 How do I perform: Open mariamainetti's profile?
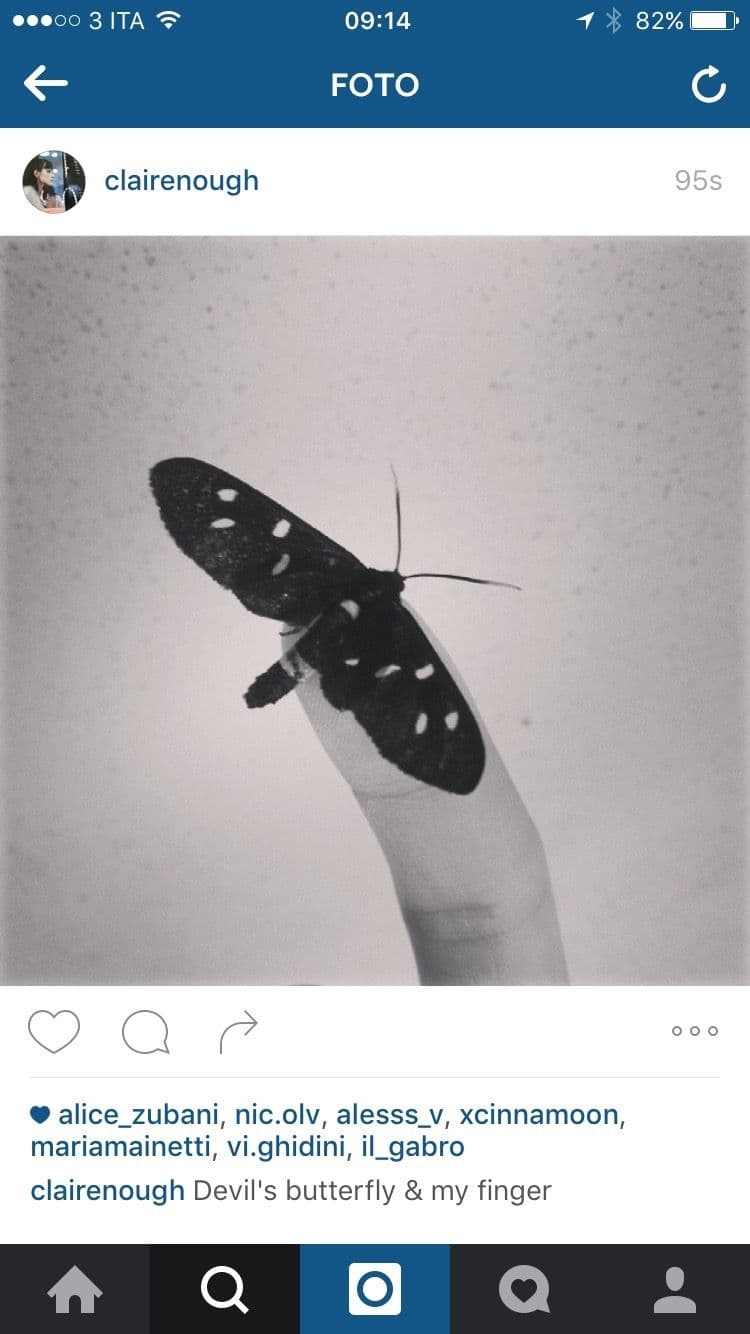point(122,1147)
